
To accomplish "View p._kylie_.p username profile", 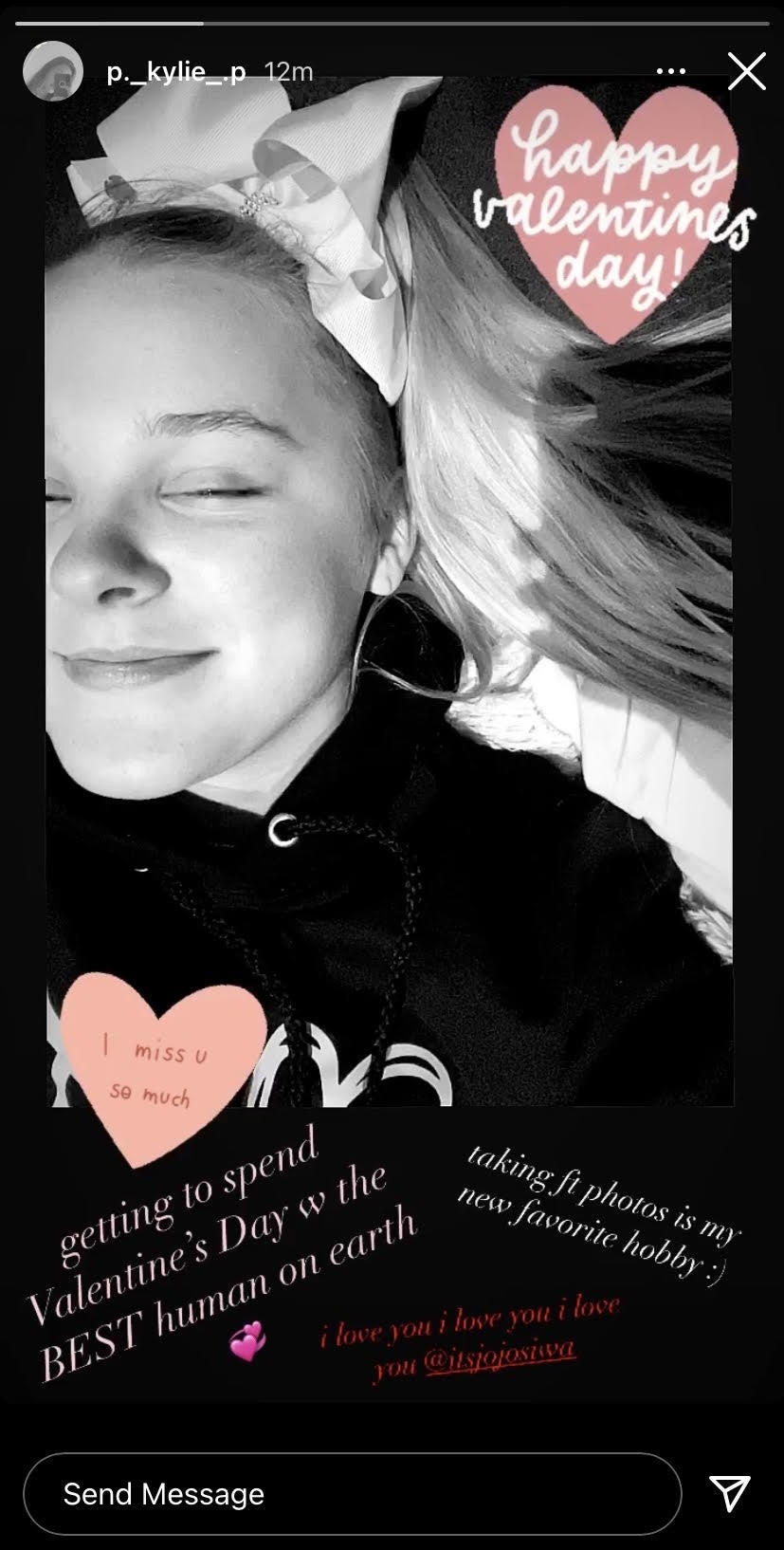I will click(x=175, y=71).
